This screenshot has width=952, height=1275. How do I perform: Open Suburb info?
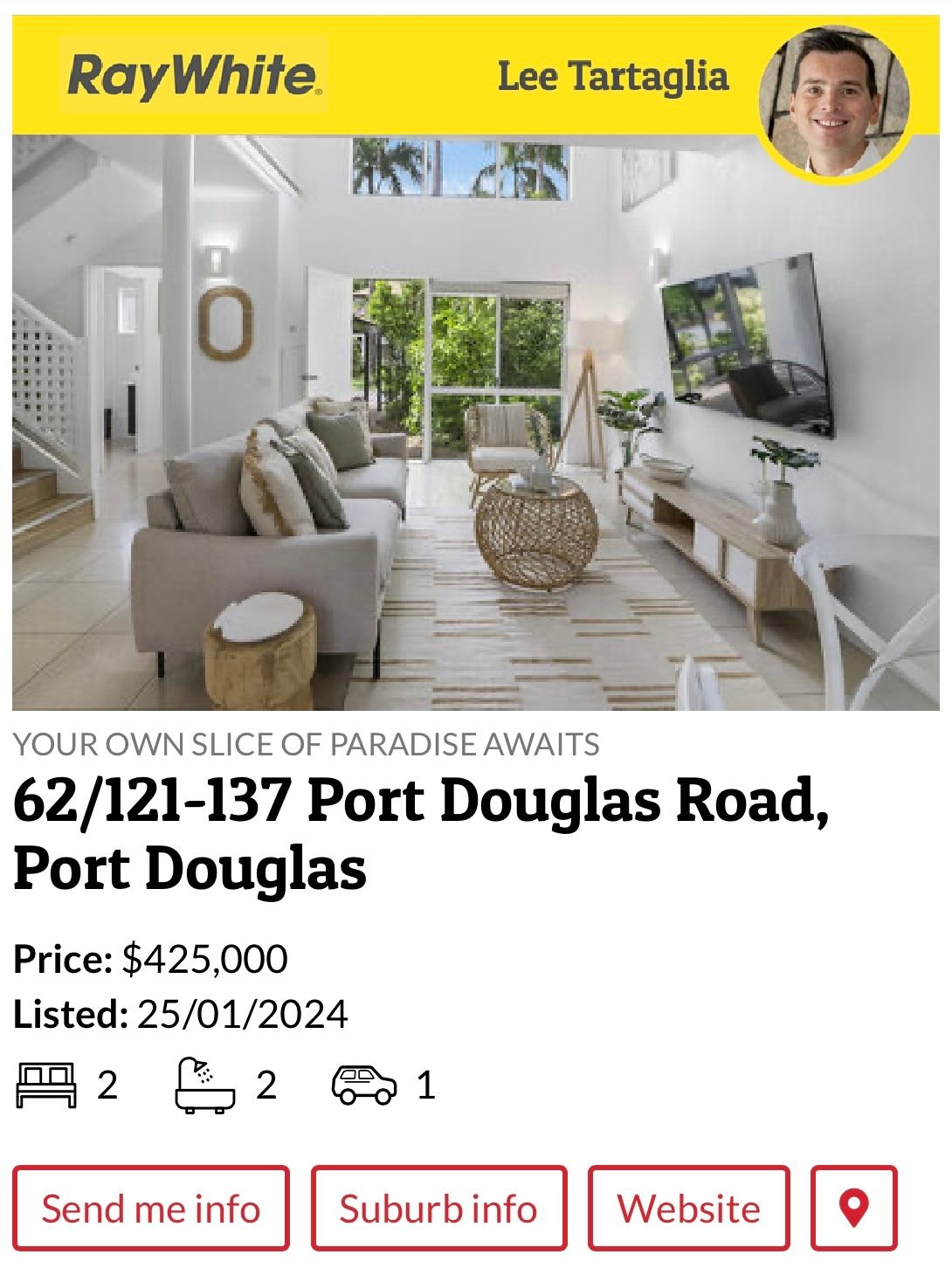coord(438,1209)
